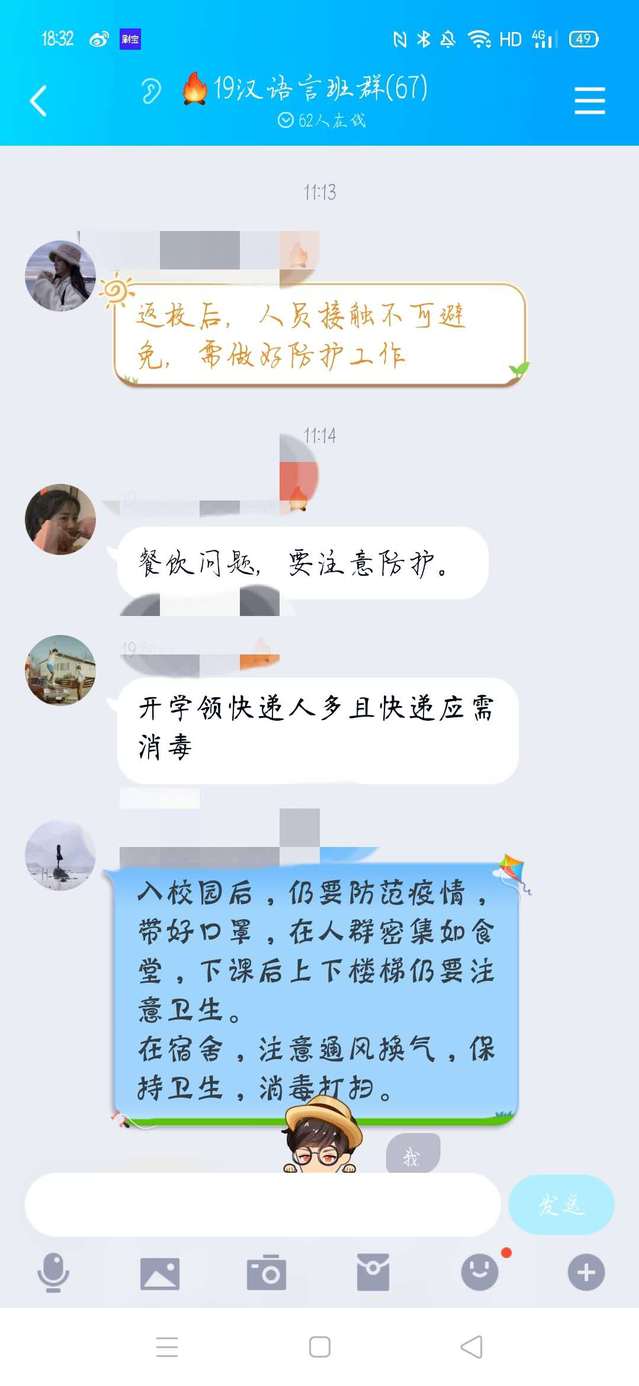Open the red packet option

coord(373,1273)
